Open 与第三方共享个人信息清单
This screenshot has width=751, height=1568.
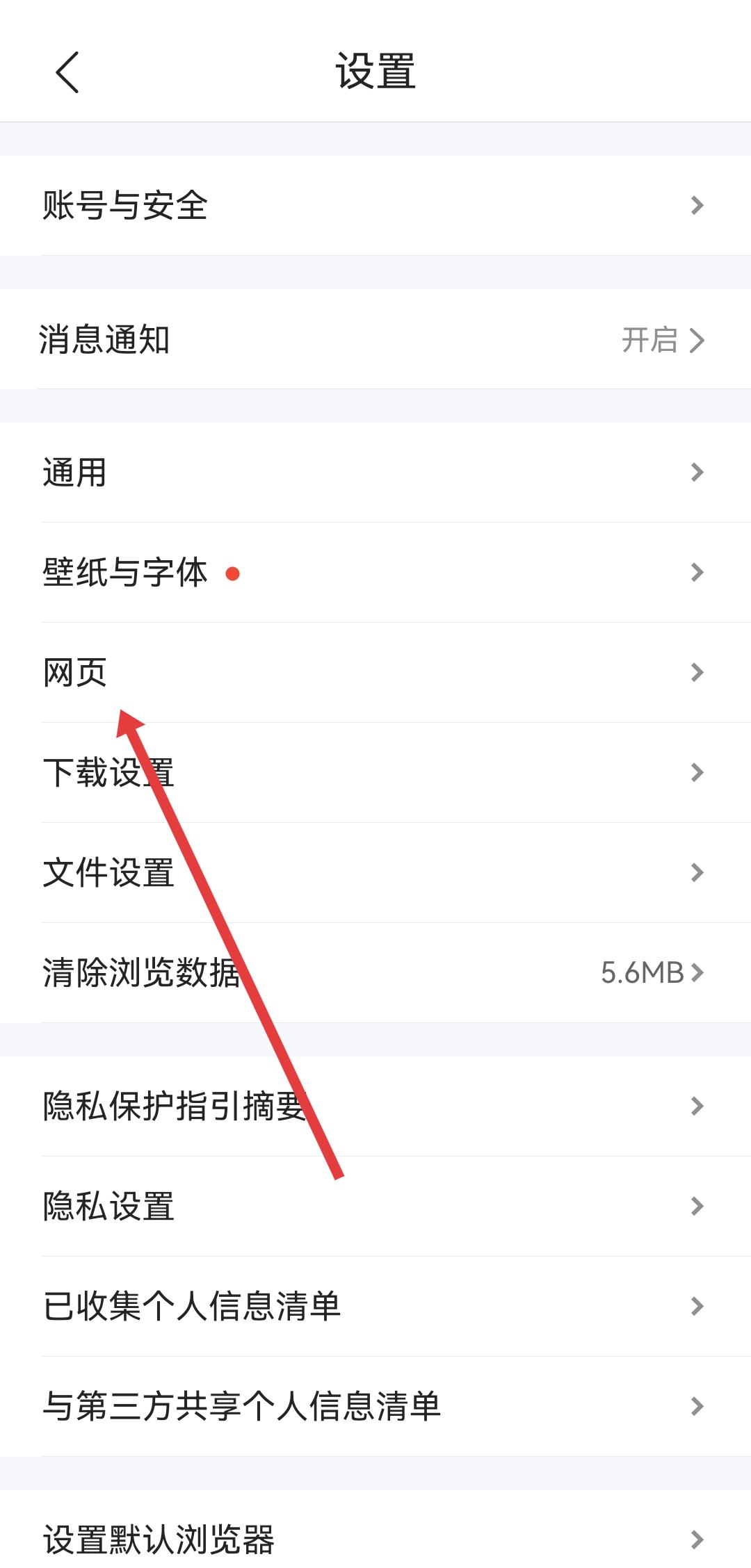(375, 1407)
